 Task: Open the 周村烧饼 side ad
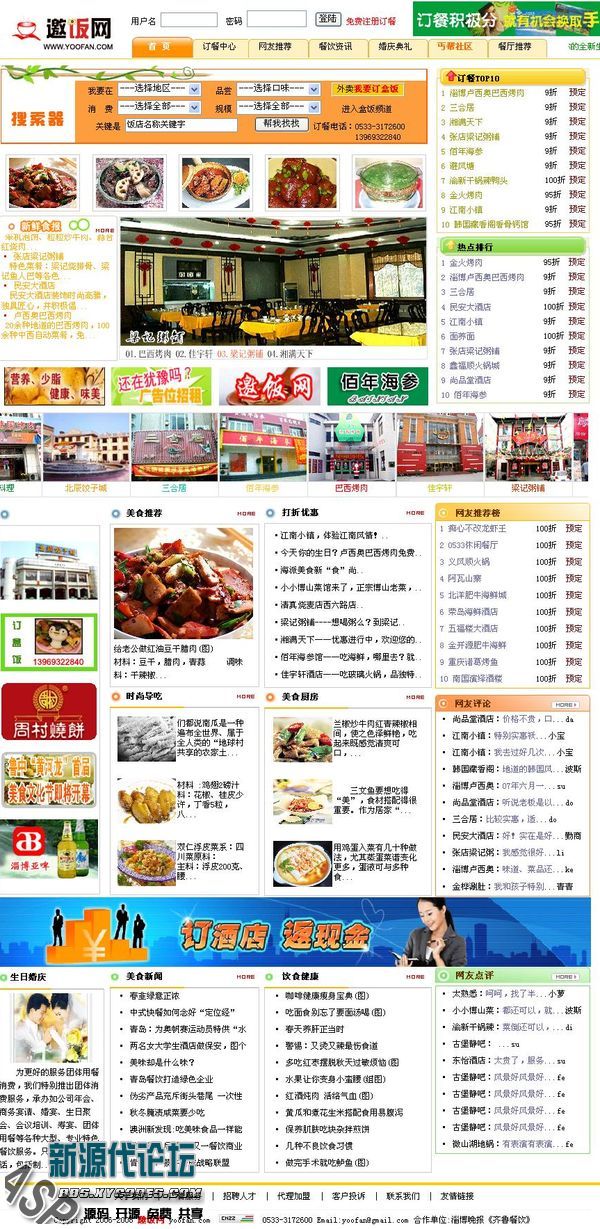[49, 712]
